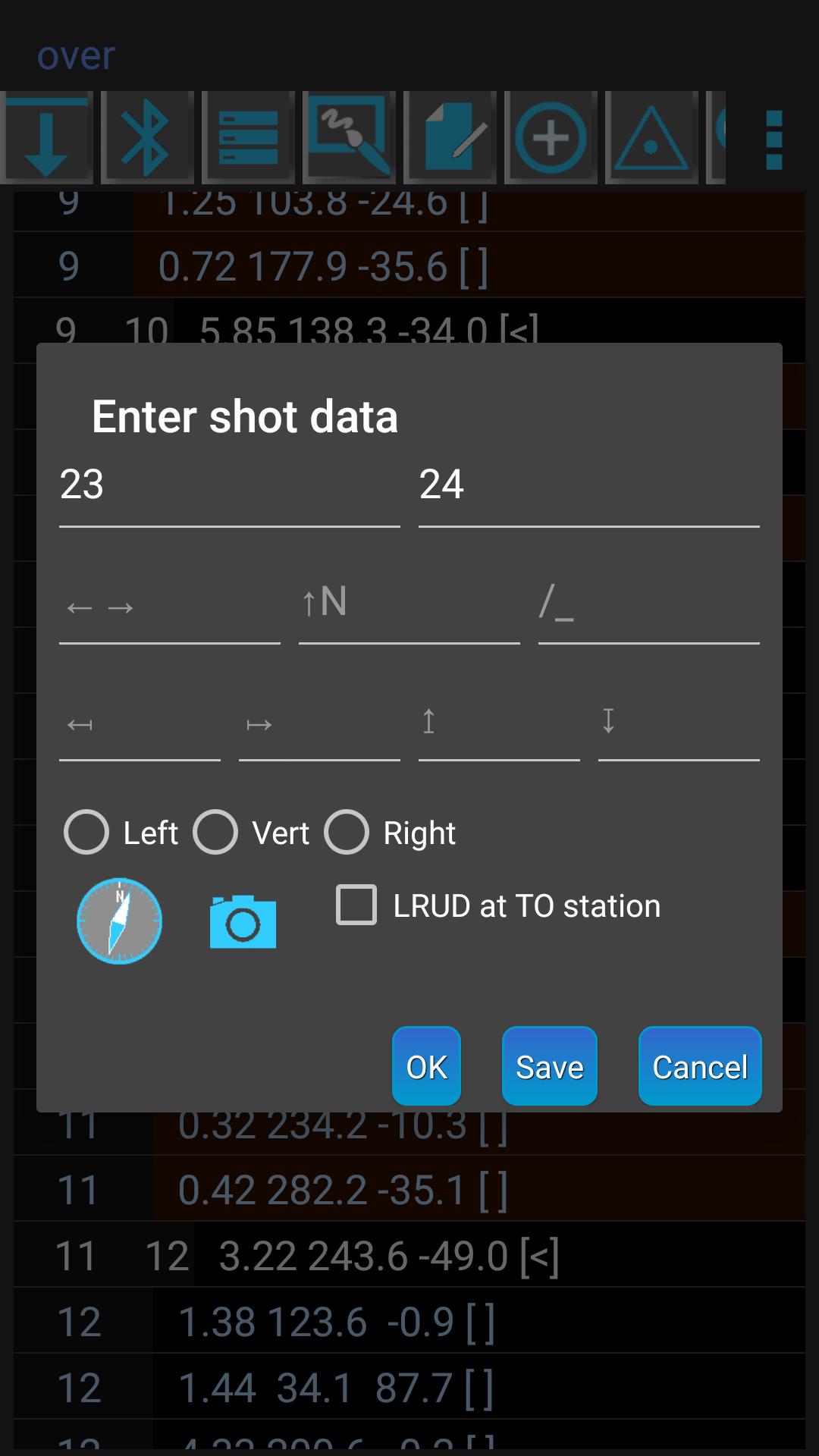Focus the left wall distance field
819x1456 pixels.
pyautogui.click(x=140, y=724)
